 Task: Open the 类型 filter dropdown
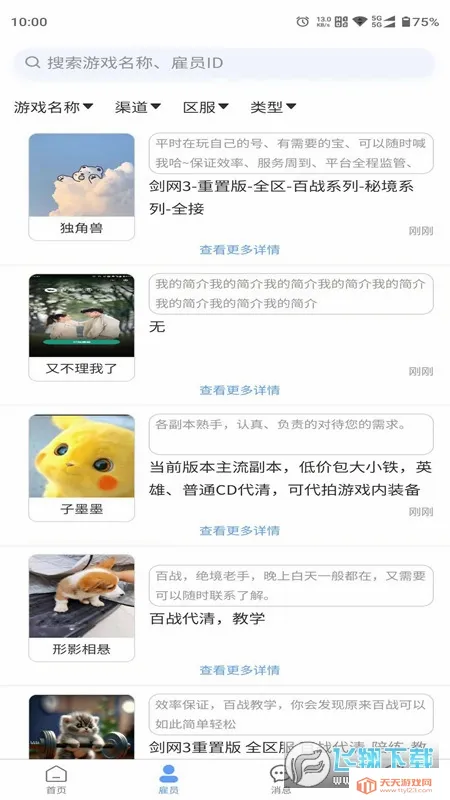(273, 107)
